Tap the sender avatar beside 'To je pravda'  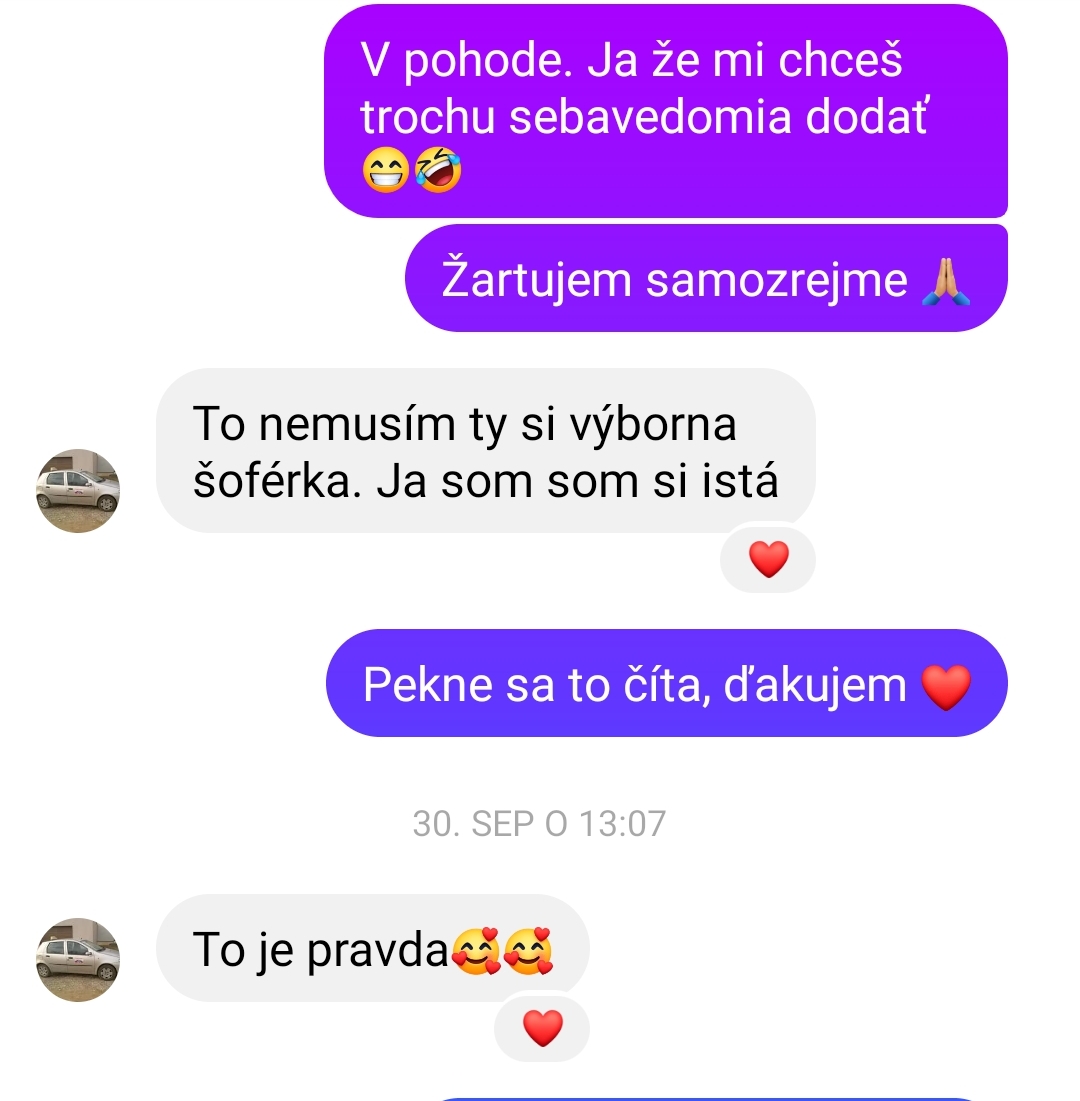[x=78, y=959]
